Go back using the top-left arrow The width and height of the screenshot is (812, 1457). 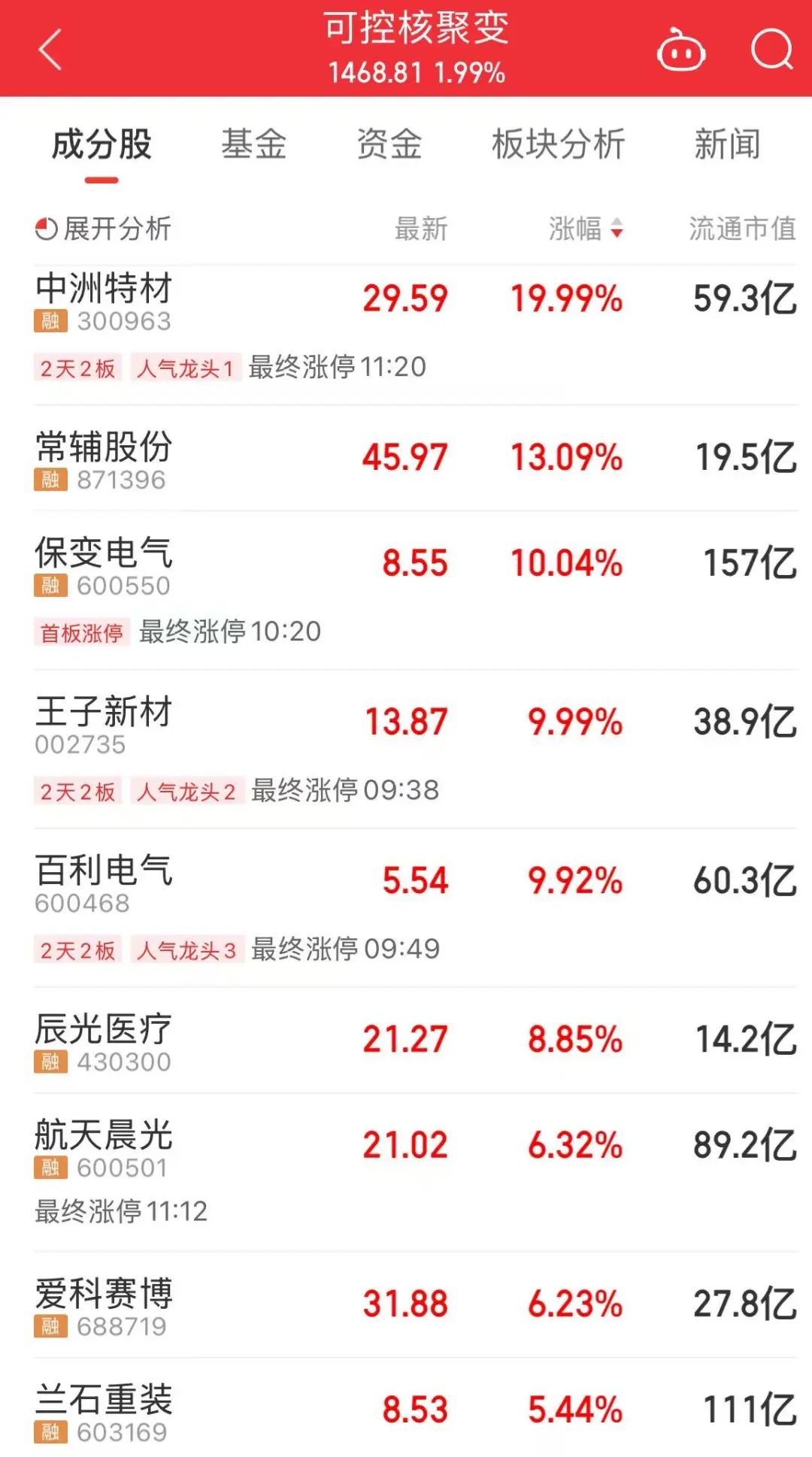coord(50,50)
